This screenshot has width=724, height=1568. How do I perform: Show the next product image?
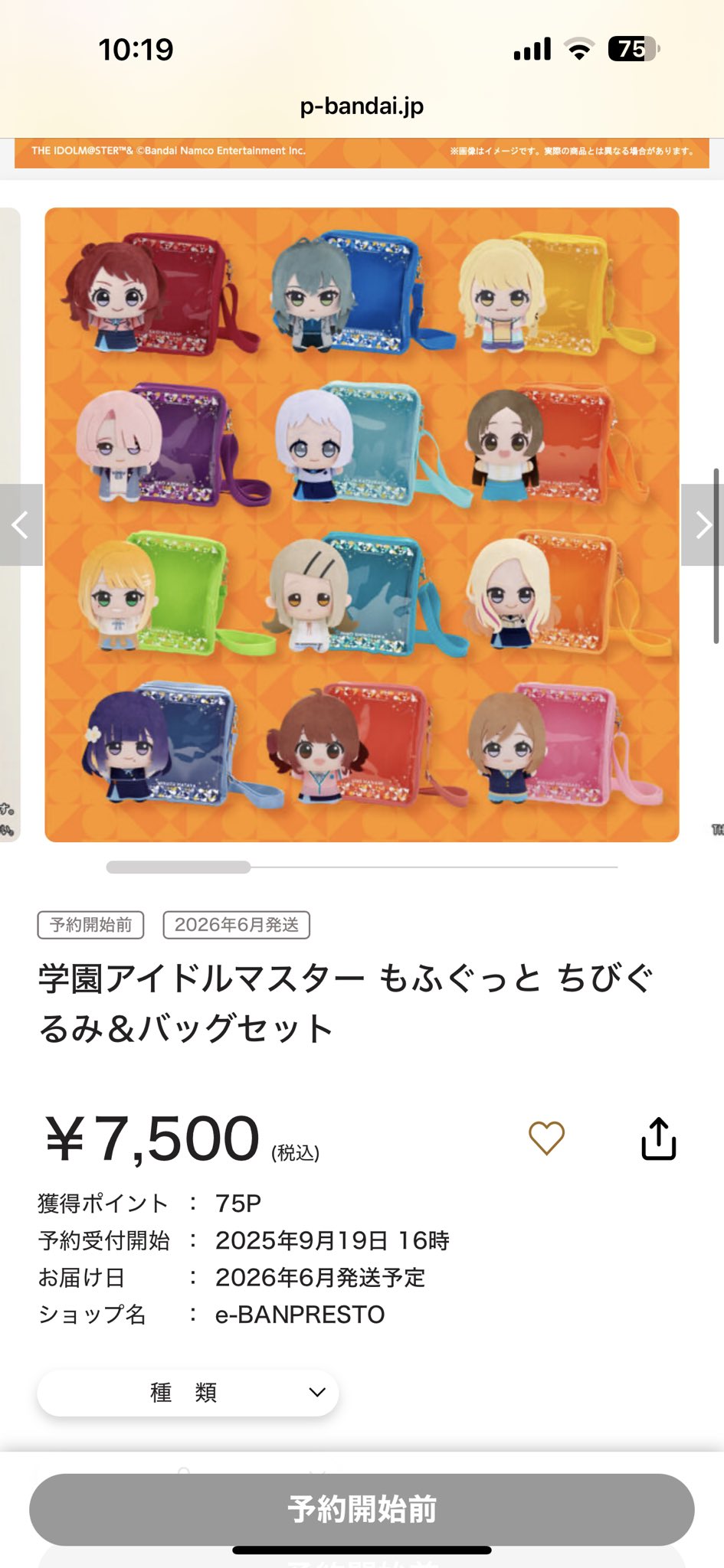pos(702,525)
